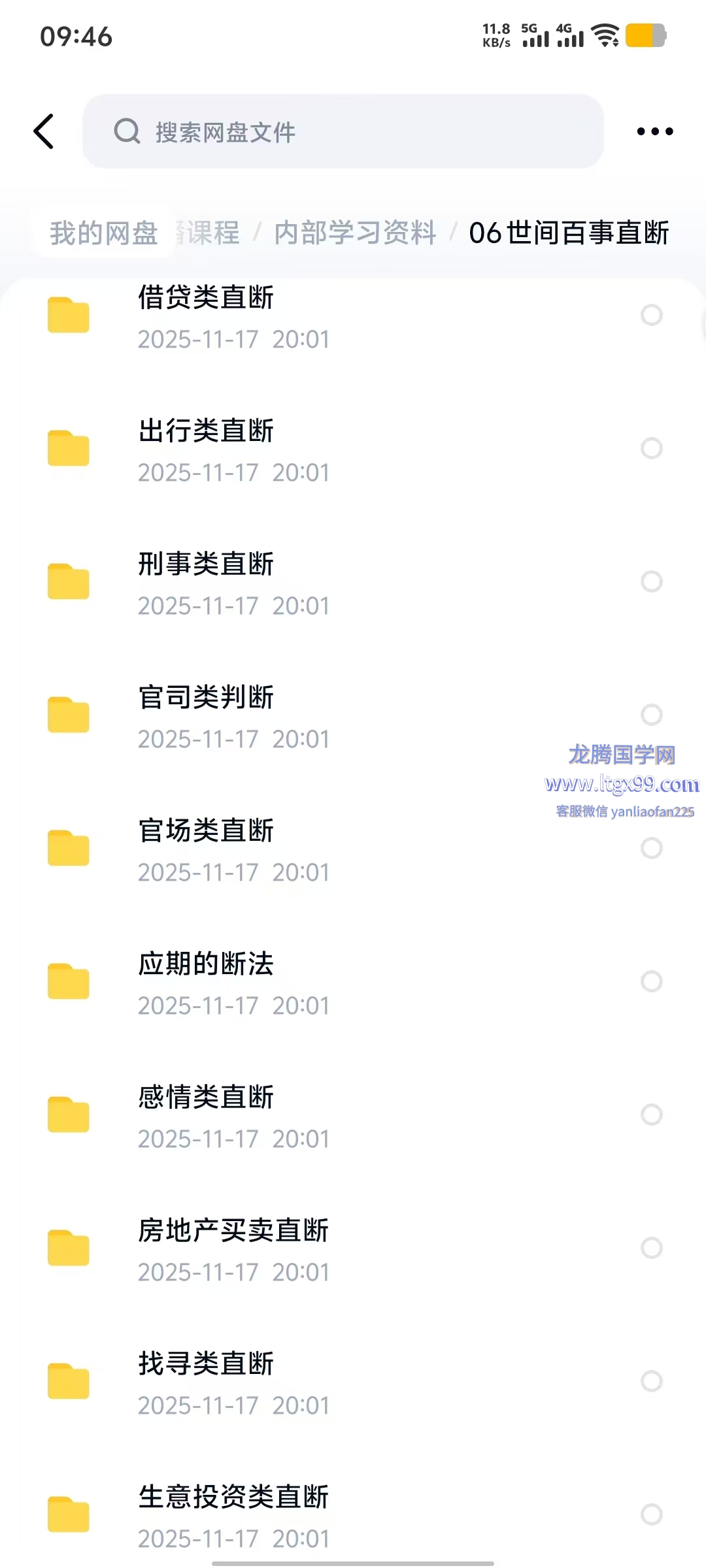Screen dimensions: 706x1568
Task: Tick the circle beside 刑事类直断
Action: pyautogui.click(x=652, y=581)
